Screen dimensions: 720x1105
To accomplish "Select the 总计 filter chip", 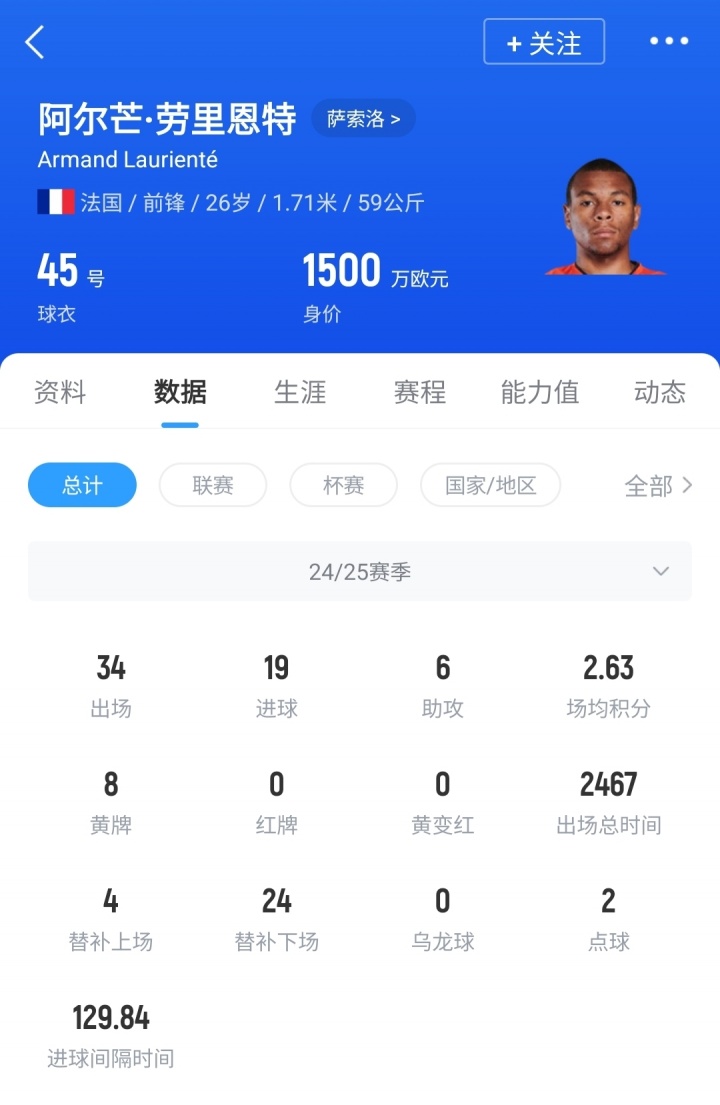I will coord(82,485).
